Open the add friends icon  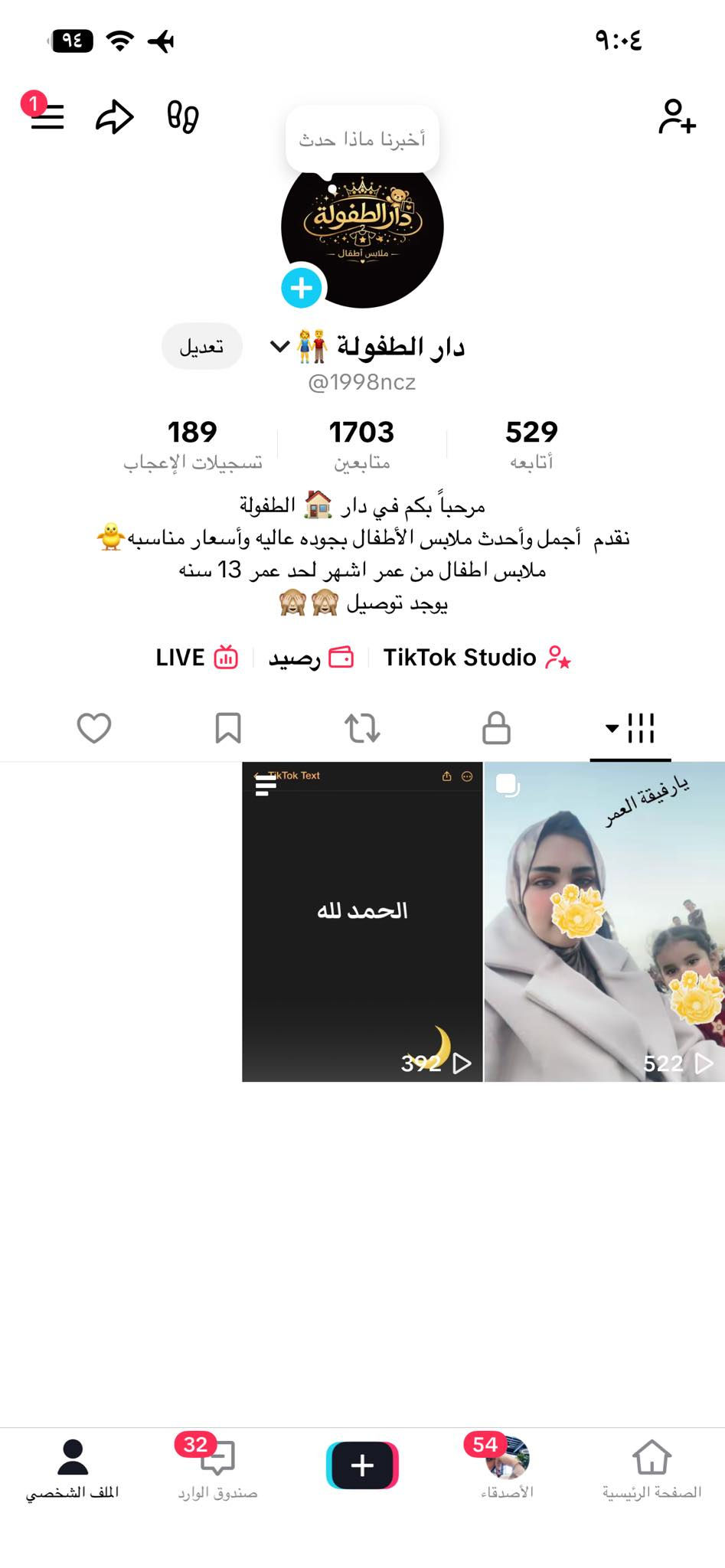[x=677, y=117]
